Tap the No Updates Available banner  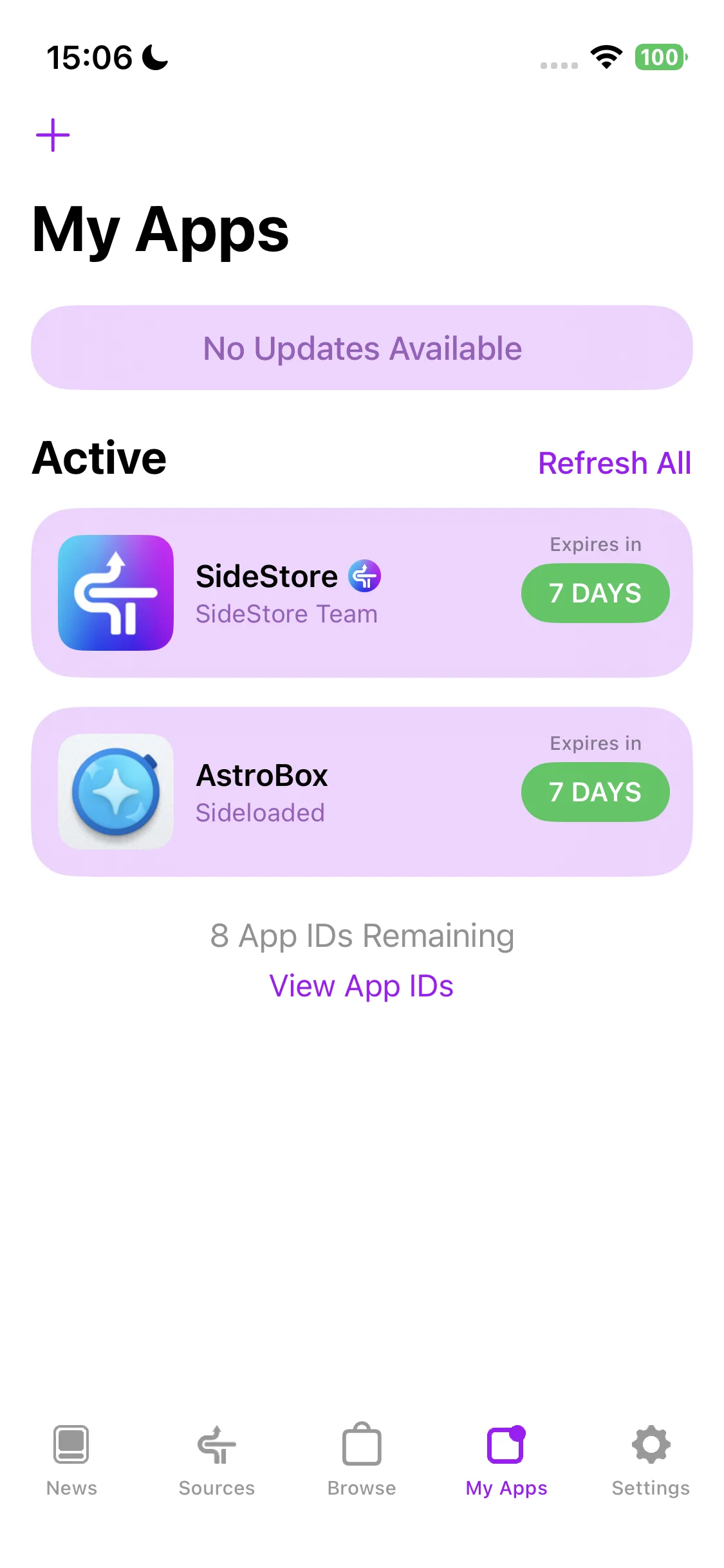[362, 348]
